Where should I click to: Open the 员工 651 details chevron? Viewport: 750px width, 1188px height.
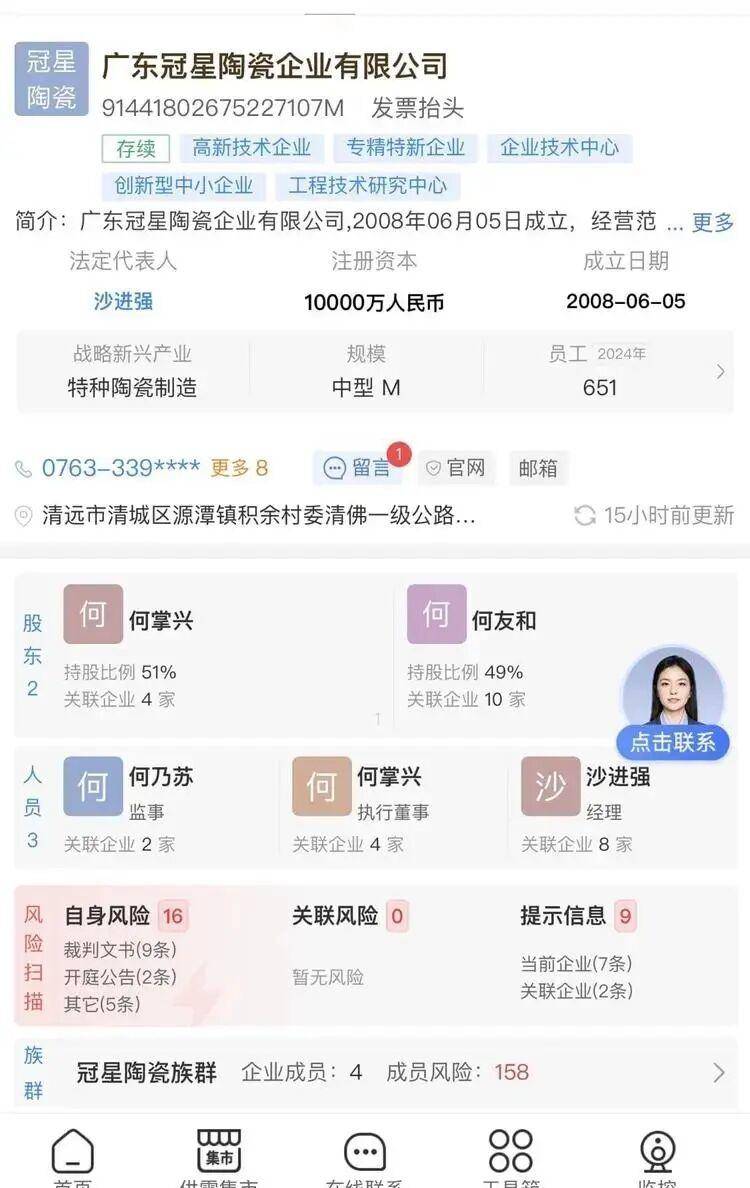(x=719, y=372)
